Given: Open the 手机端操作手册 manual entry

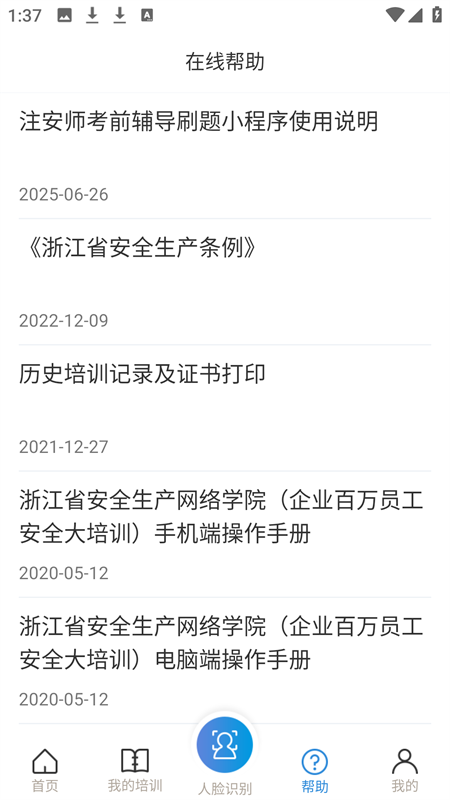Looking at the screenshot, I should (x=225, y=534).
